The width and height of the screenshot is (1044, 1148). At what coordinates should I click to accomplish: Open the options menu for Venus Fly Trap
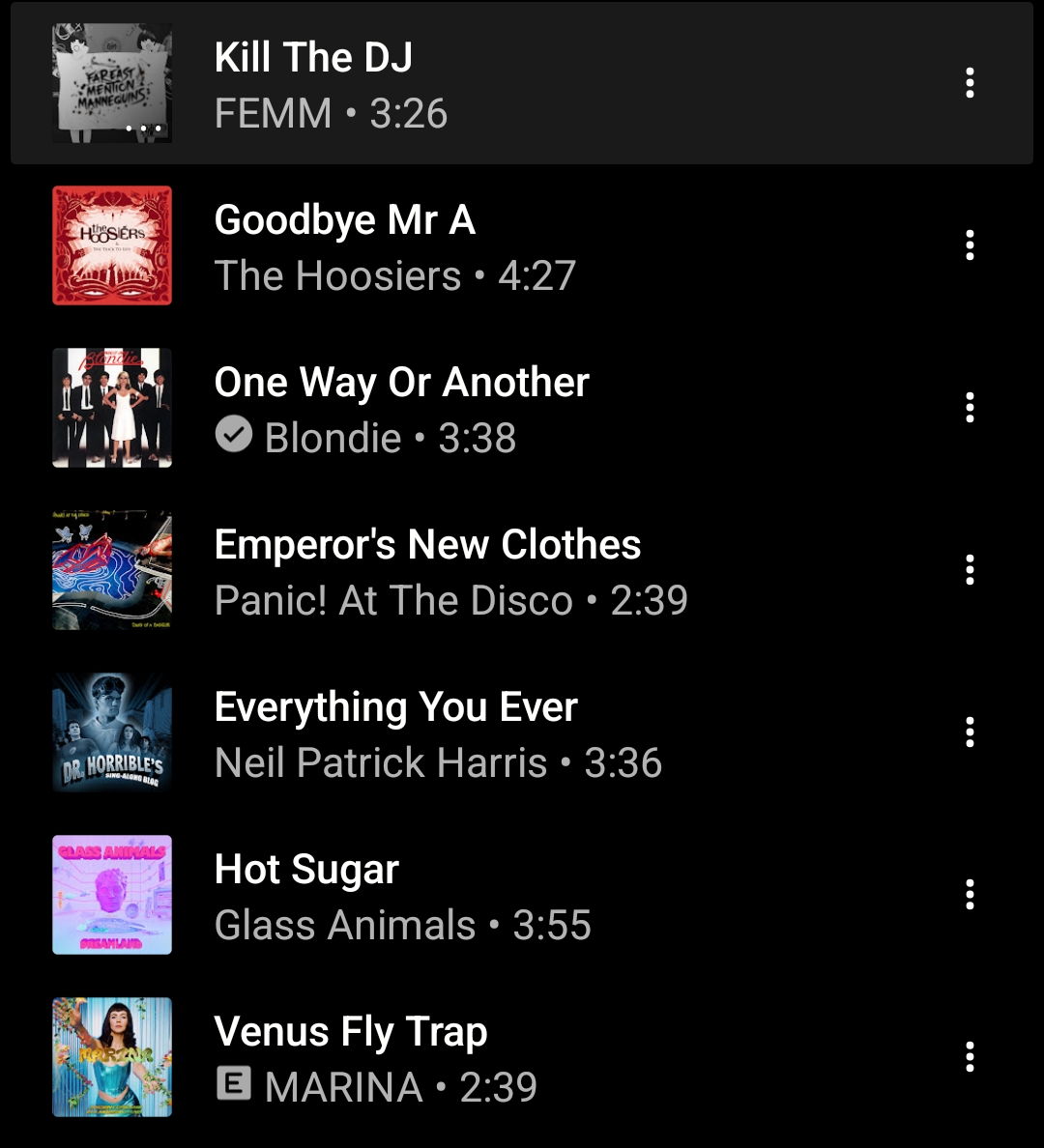[970, 1058]
